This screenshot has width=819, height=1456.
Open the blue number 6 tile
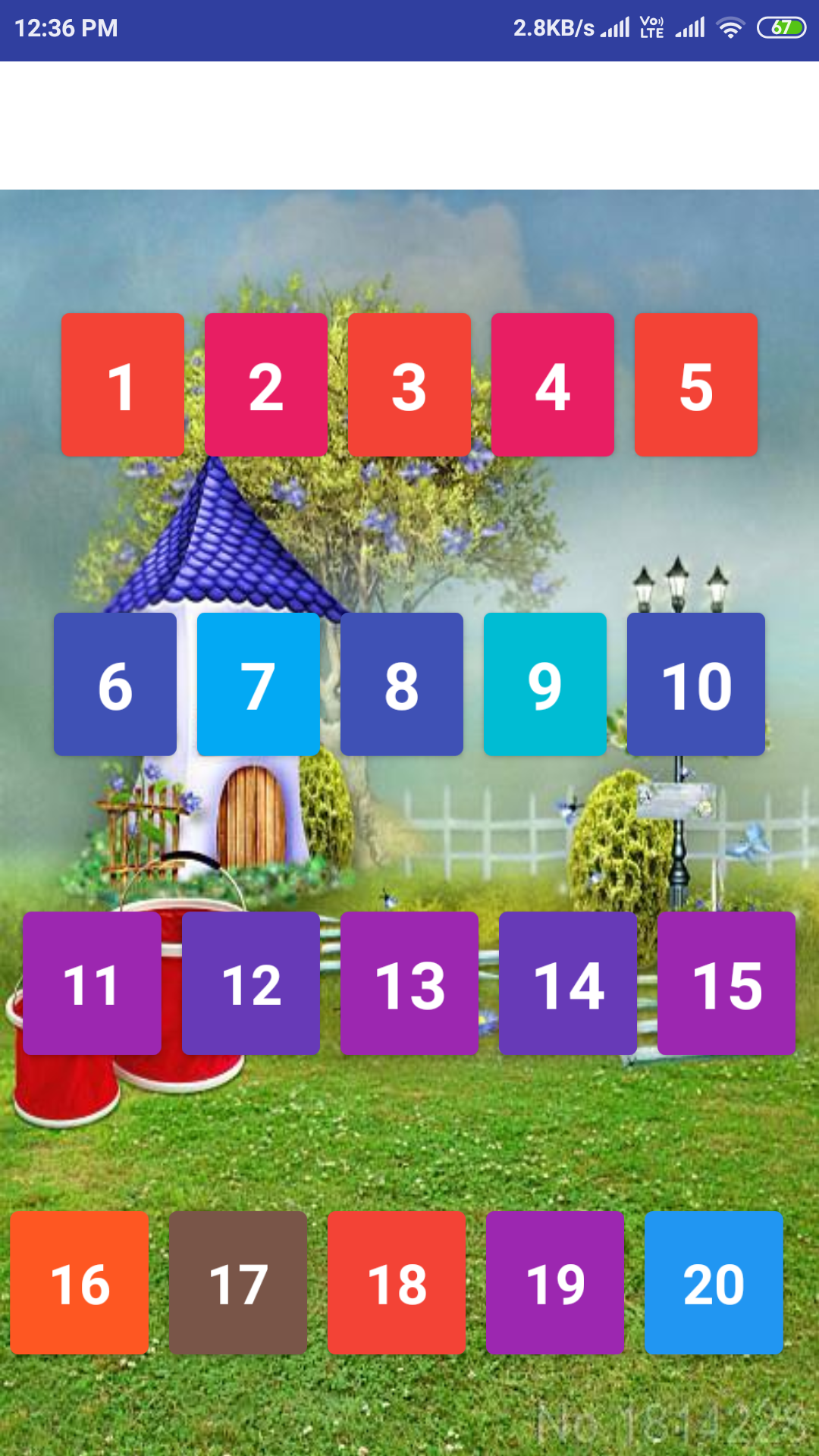point(115,684)
